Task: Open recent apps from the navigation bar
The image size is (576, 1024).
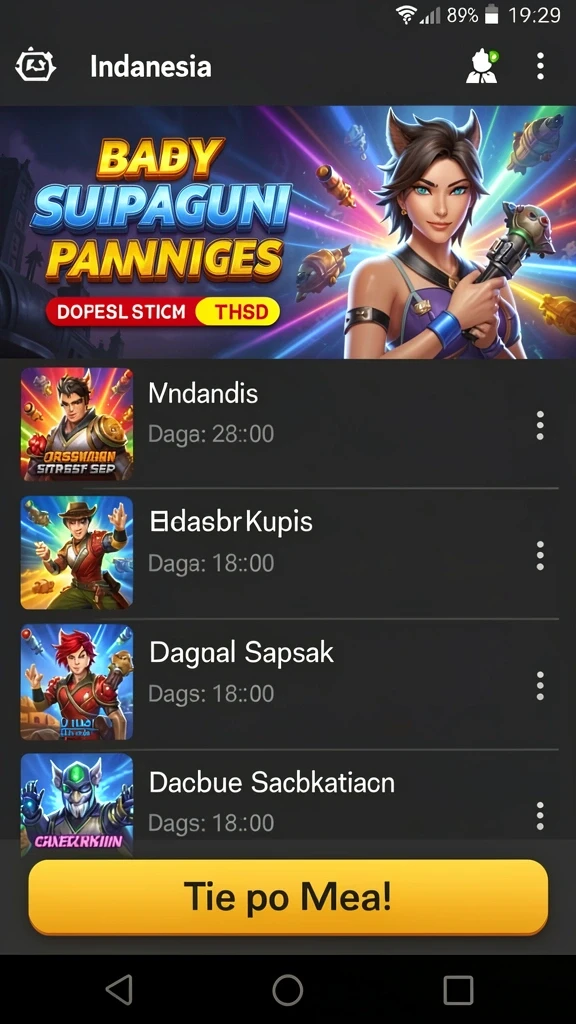Action: click(458, 990)
